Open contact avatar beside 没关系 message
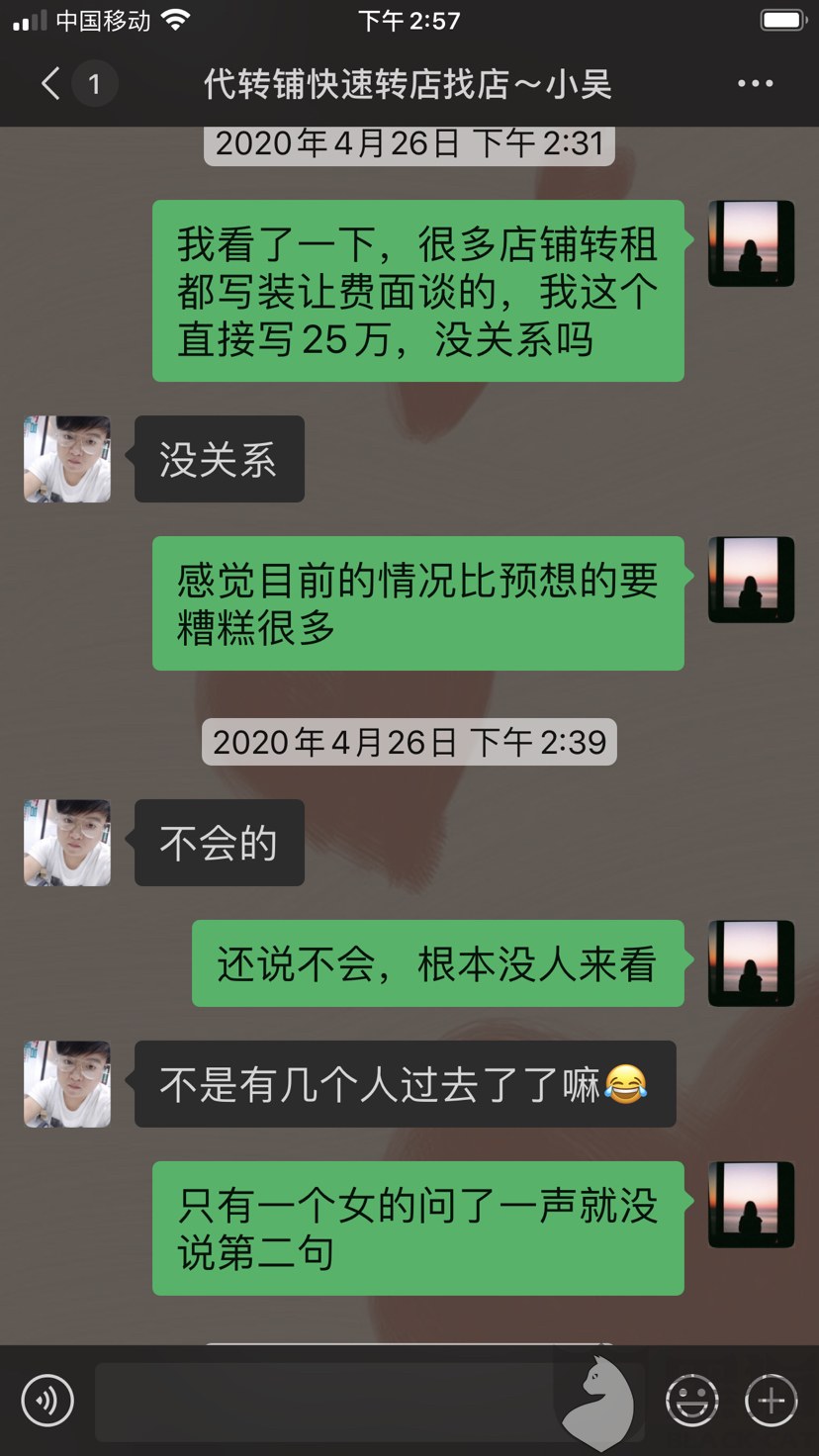 (x=67, y=459)
